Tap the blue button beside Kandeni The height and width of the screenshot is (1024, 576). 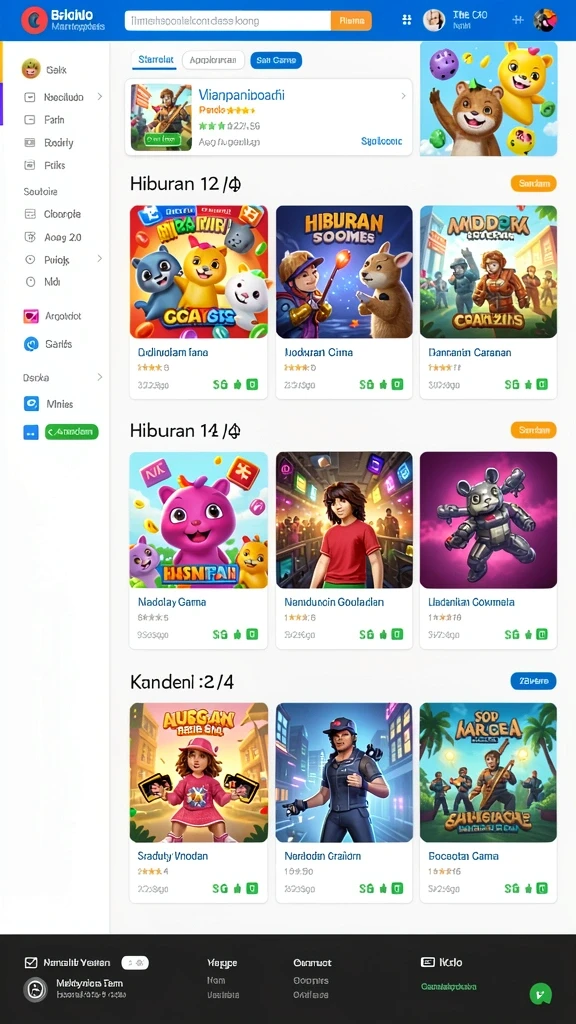[x=533, y=681]
